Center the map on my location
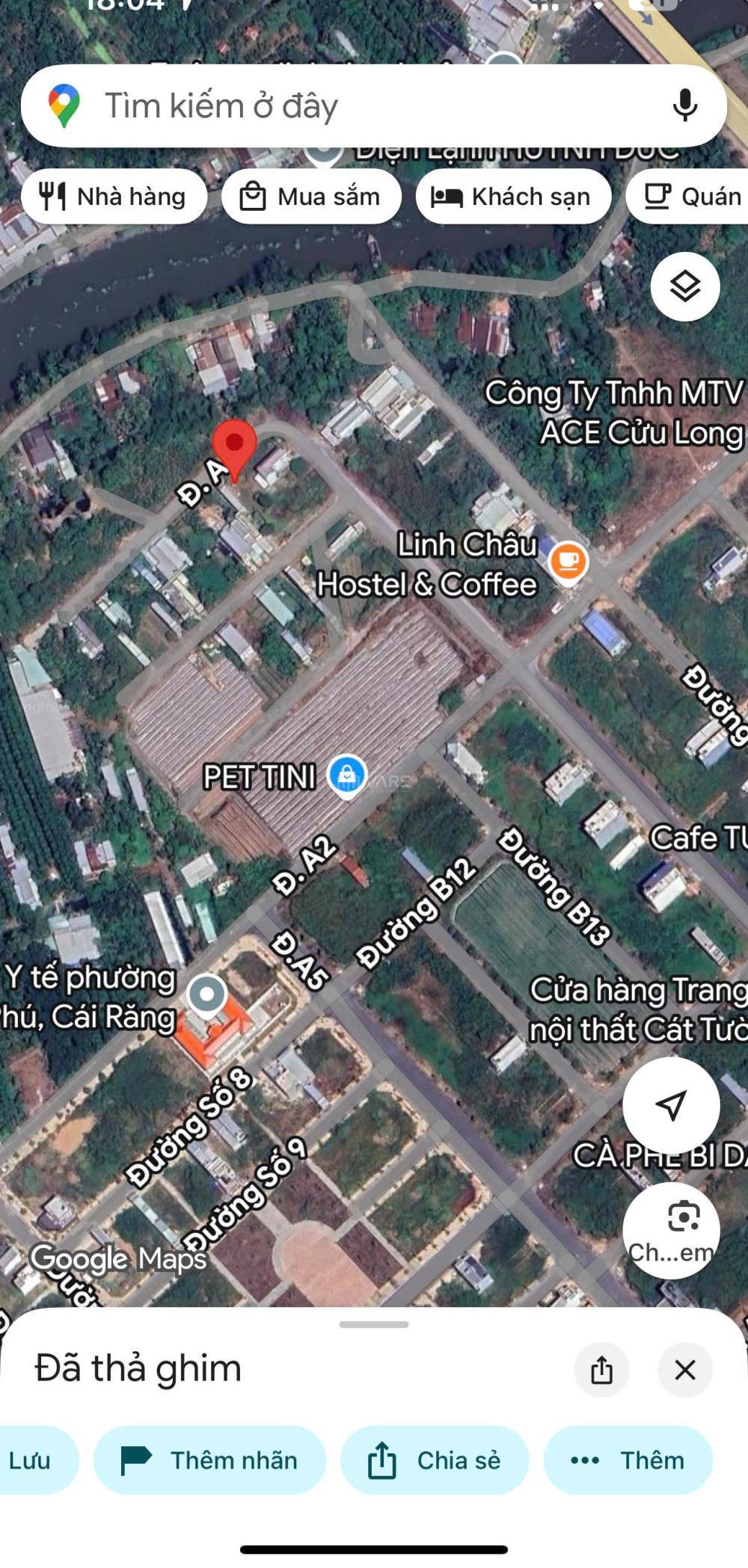The height and width of the screenshot is (1568, 748). pos(671,1105)
